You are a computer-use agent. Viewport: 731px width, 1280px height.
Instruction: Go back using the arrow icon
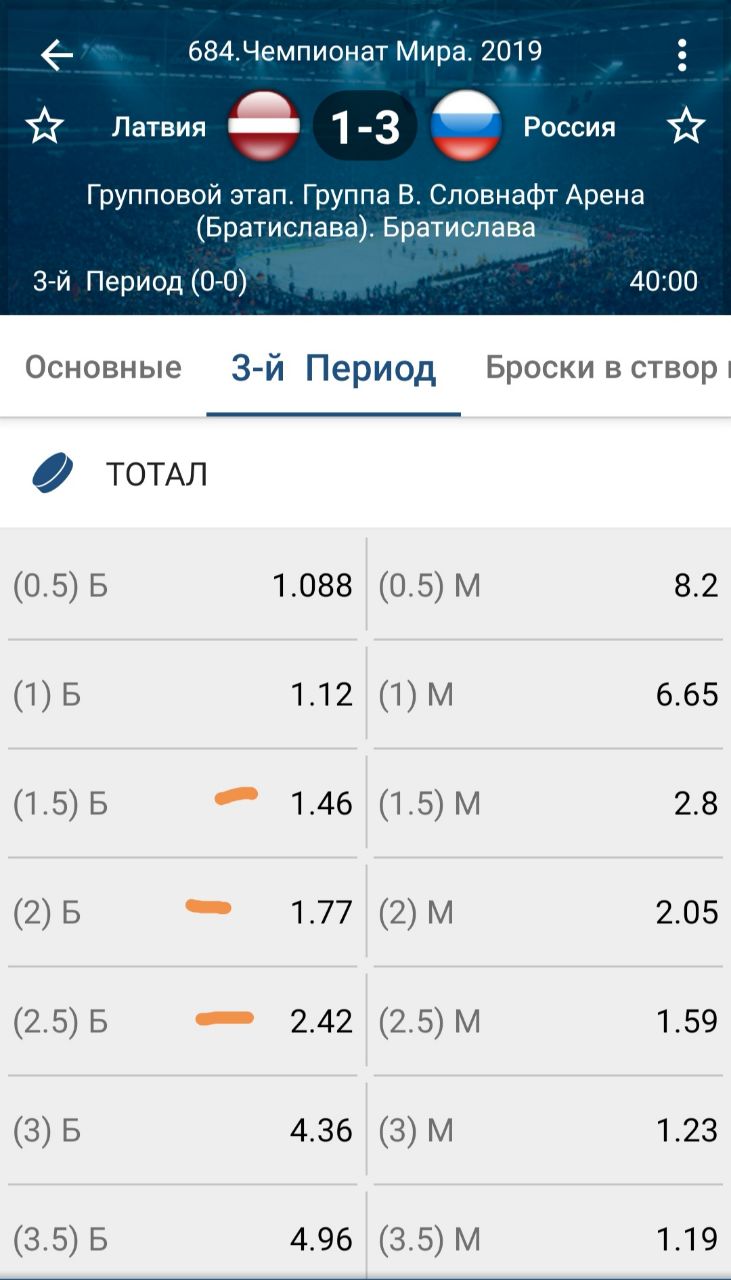pyautogui.click(x=57, y=54)
